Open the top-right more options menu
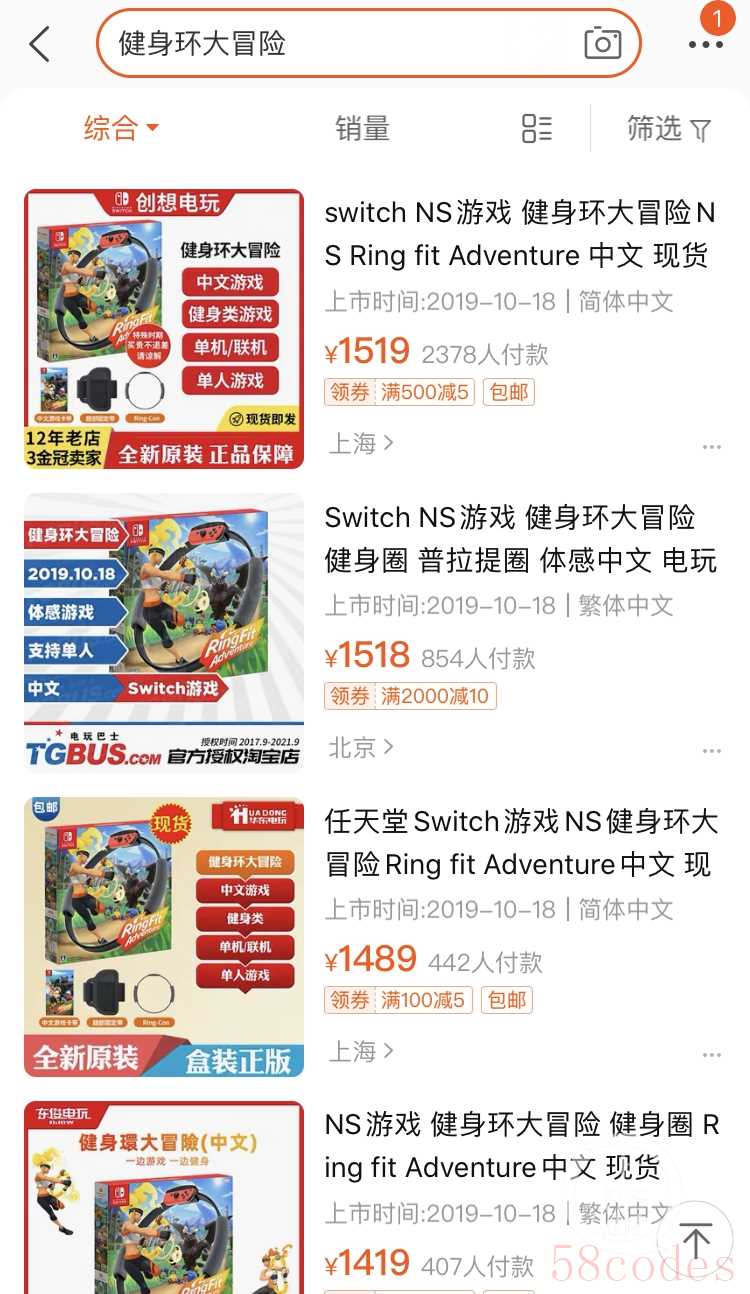 [x=705, y=44]
